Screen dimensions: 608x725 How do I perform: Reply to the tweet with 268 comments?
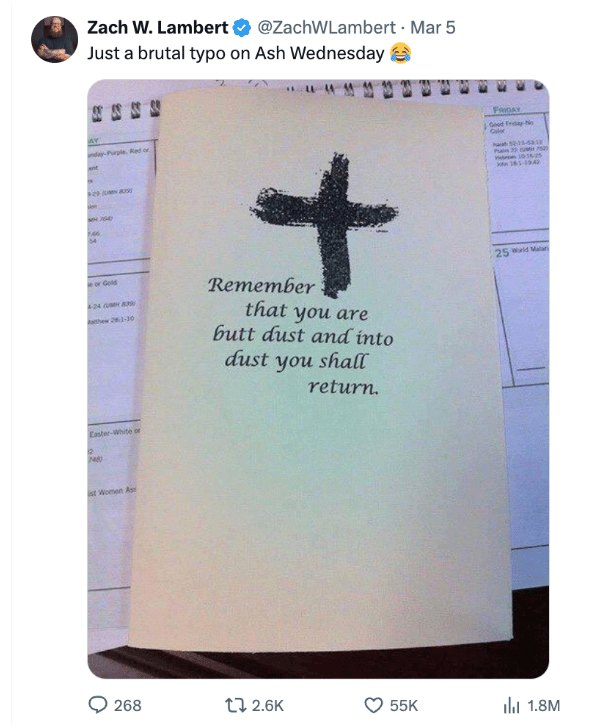[100, 705]
